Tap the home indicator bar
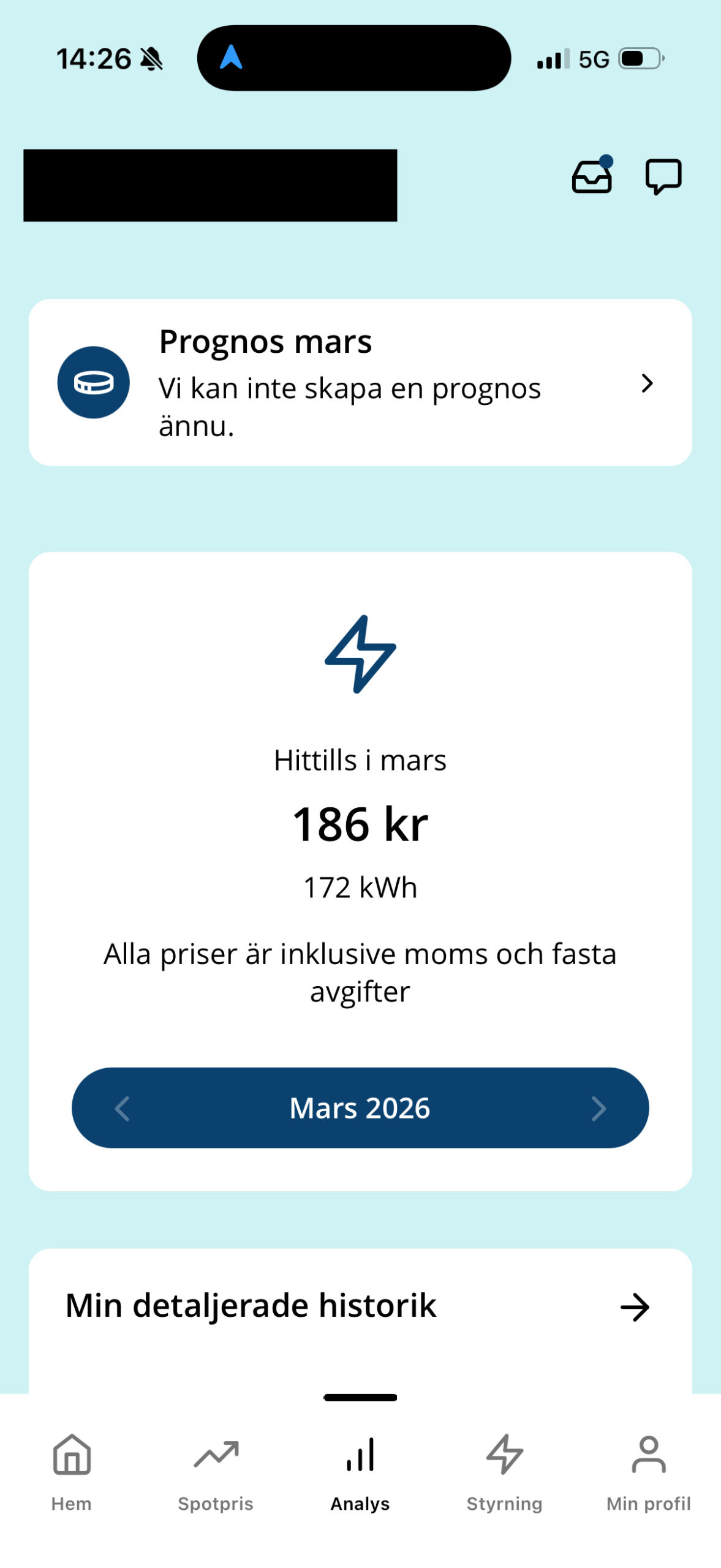The height and width of the screenshot is (1568, 721). pyautogui.click(x=360, y=1397)
